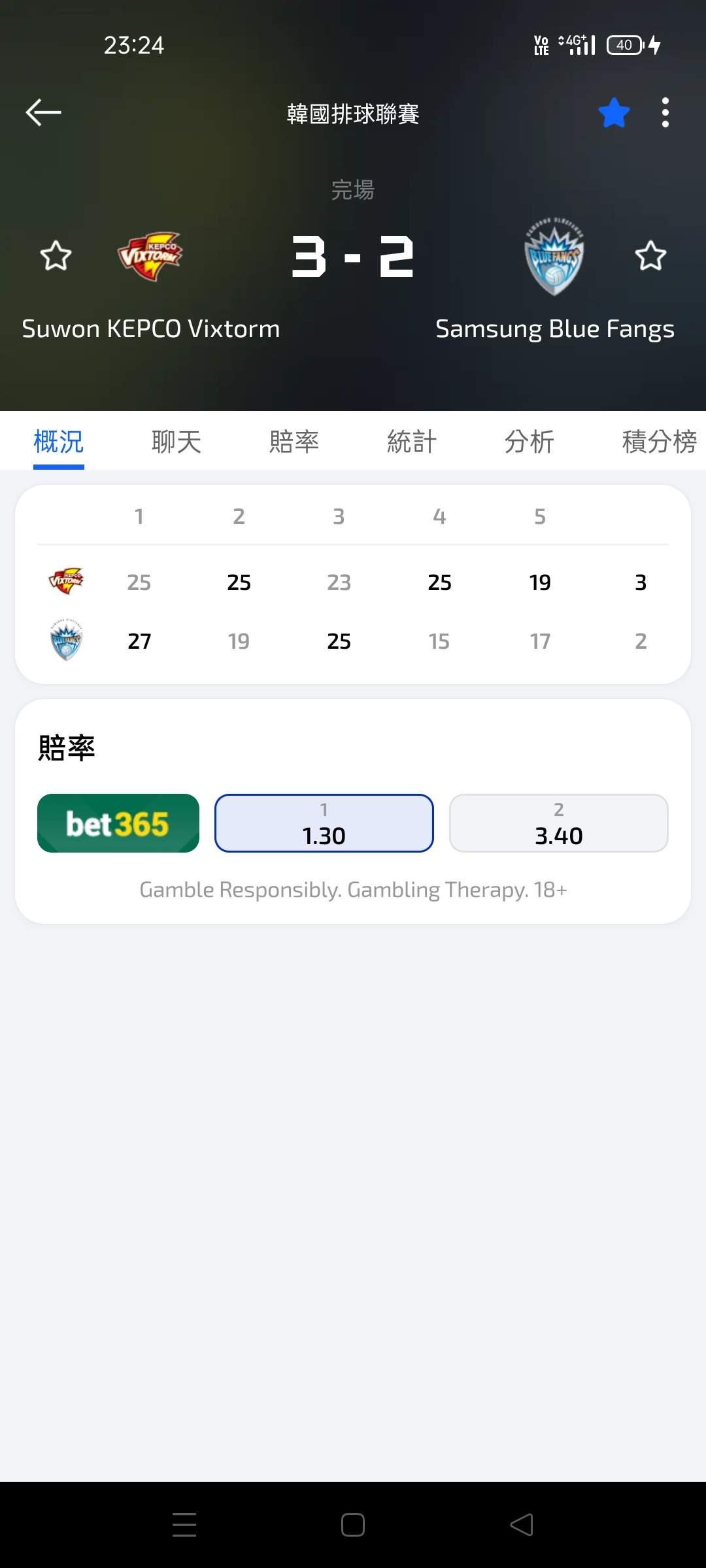Favorite Samsung Blue Fangs with its star
Viewport: 706px width, 1568px height.
[x=650, y=255]
